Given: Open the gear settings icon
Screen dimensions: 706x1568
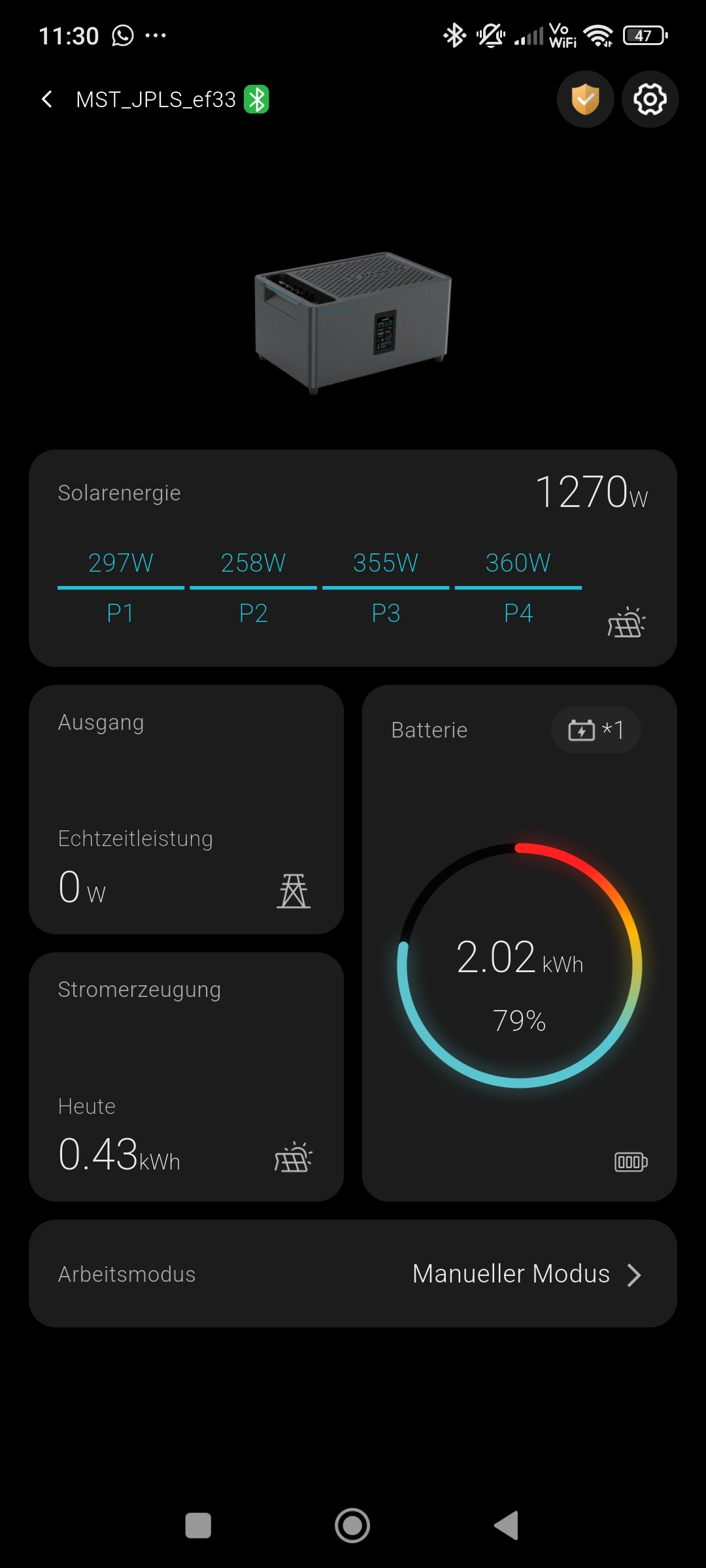Looking at the screenshot, I should tap(650, 99).
